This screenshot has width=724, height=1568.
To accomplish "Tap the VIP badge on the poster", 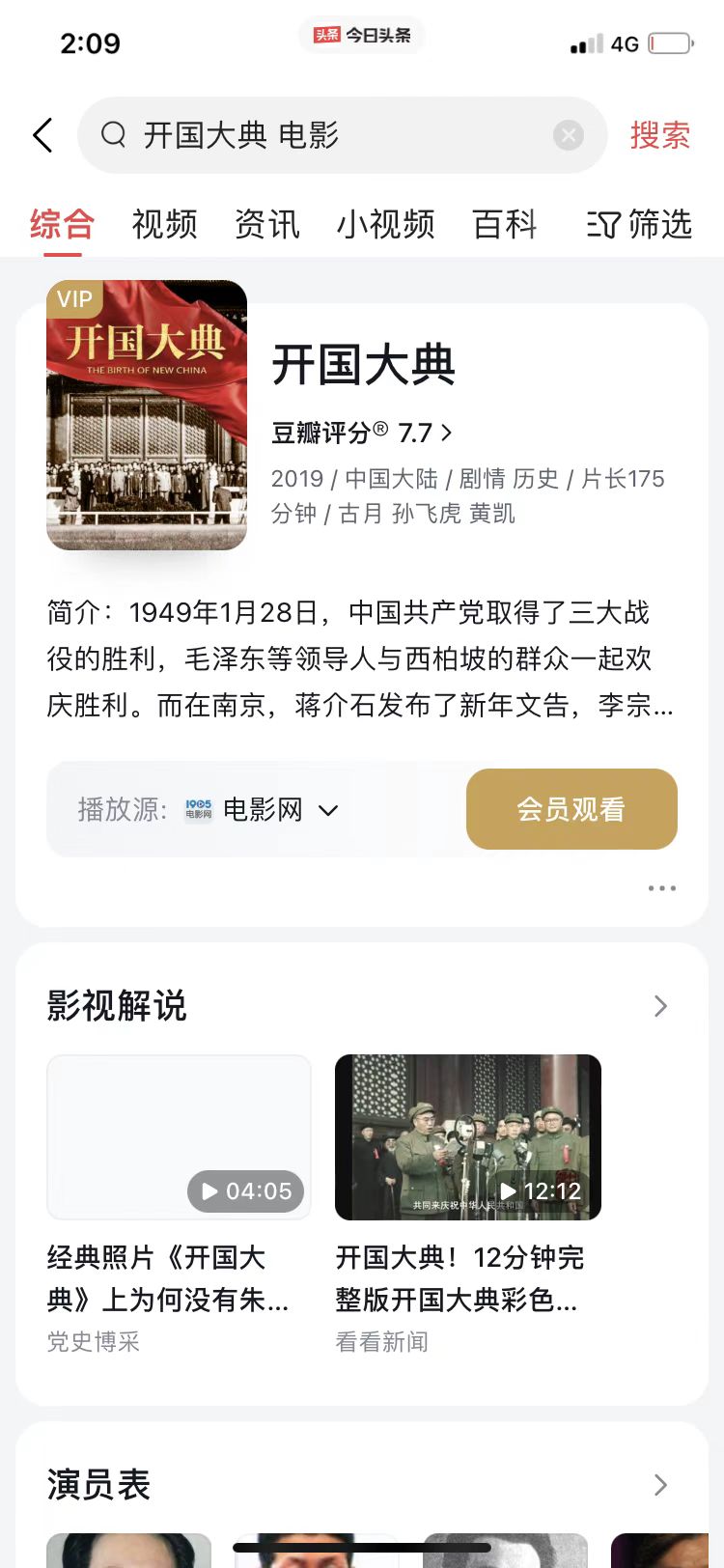I will pos(74,299).
